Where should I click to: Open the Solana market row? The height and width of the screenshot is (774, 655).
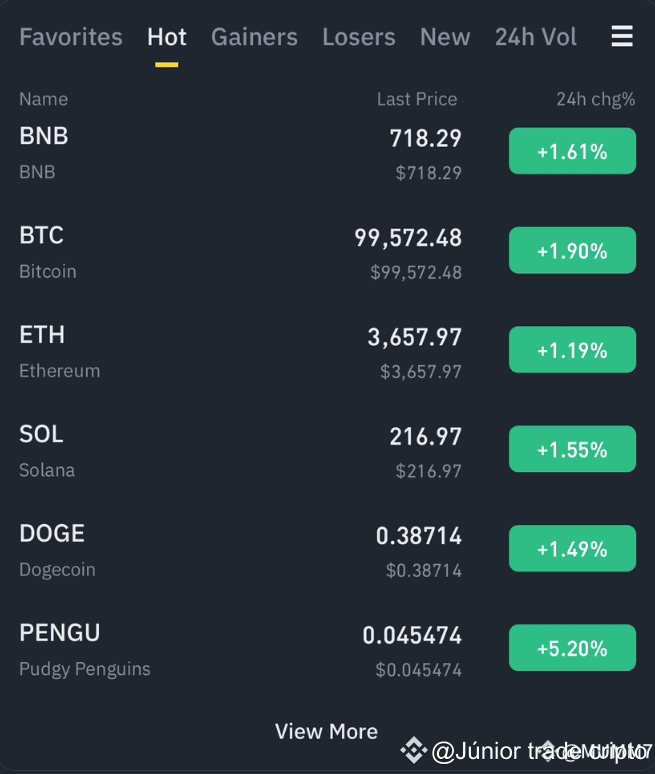click(x=240, y=450)
